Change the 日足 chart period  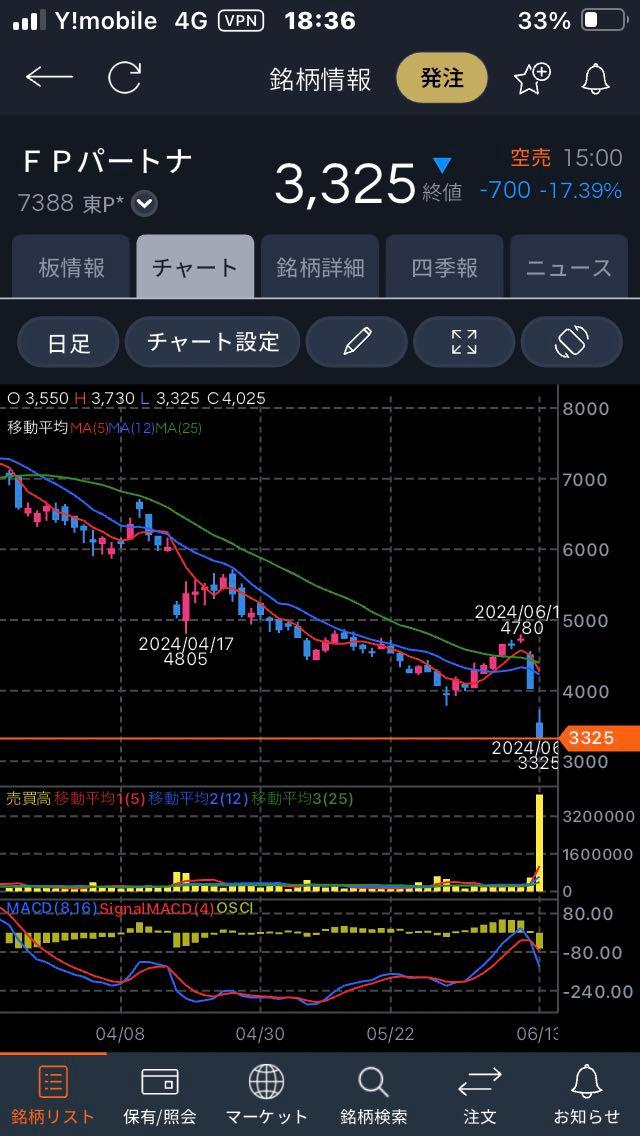(x=69, y=342)
